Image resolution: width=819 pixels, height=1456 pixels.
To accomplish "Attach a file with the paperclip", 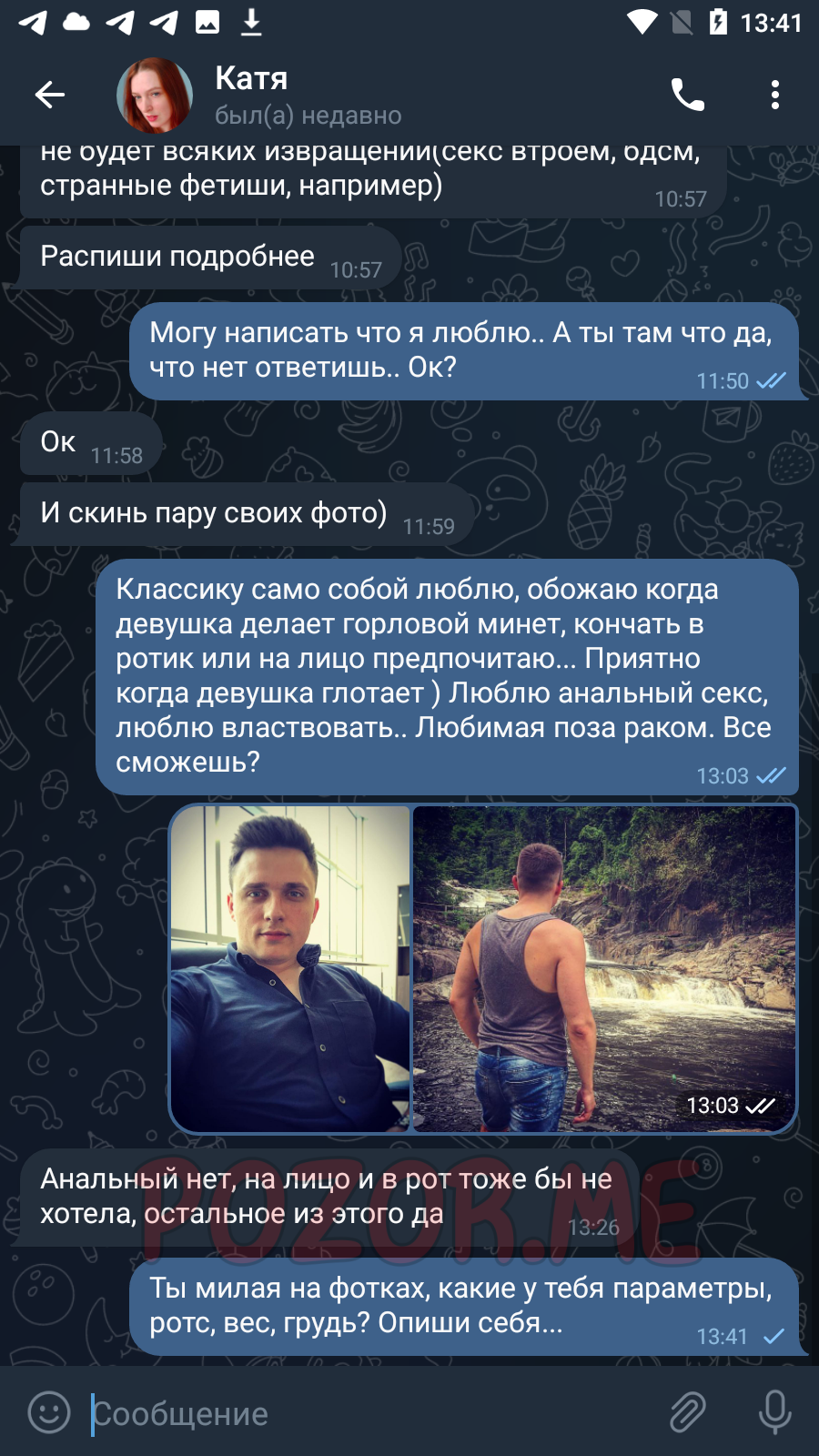I will (688, 1412).
